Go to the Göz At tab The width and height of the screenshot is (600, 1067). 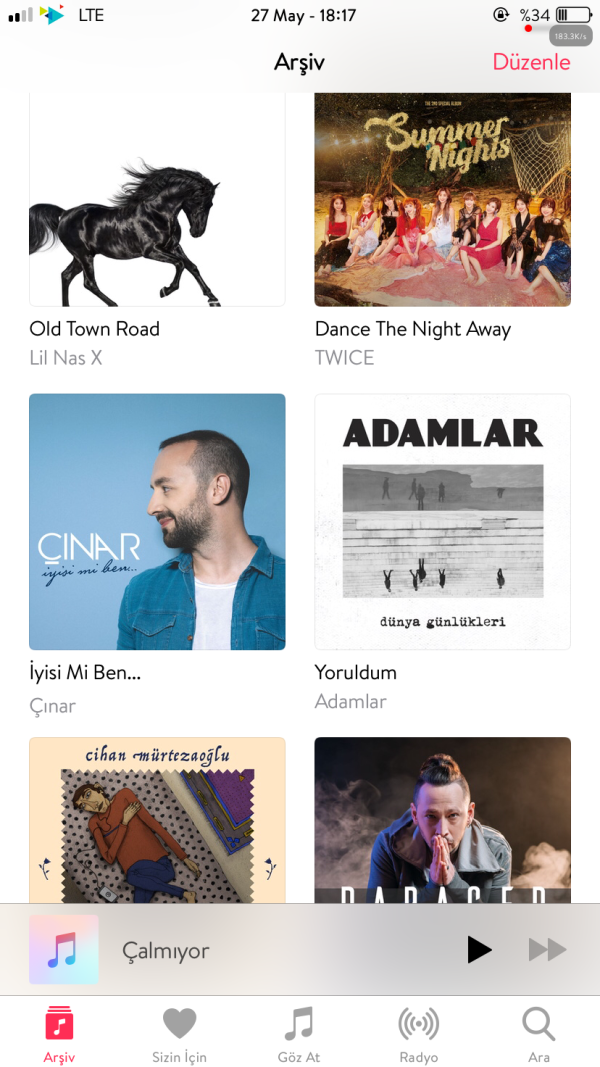coord(299,1034)
